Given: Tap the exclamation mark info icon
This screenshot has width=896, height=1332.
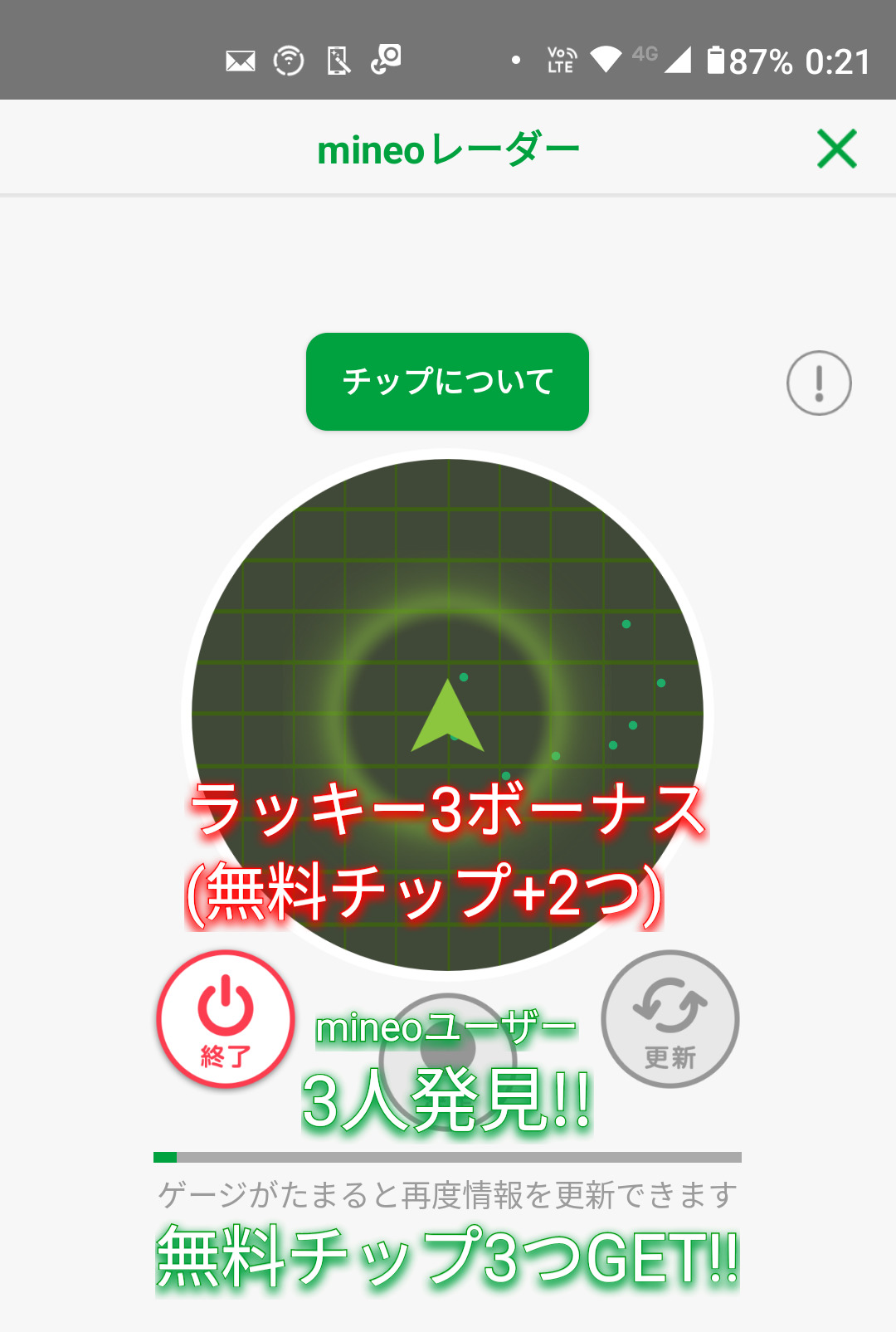Looking at the screenshot, I should click(819, 383).
